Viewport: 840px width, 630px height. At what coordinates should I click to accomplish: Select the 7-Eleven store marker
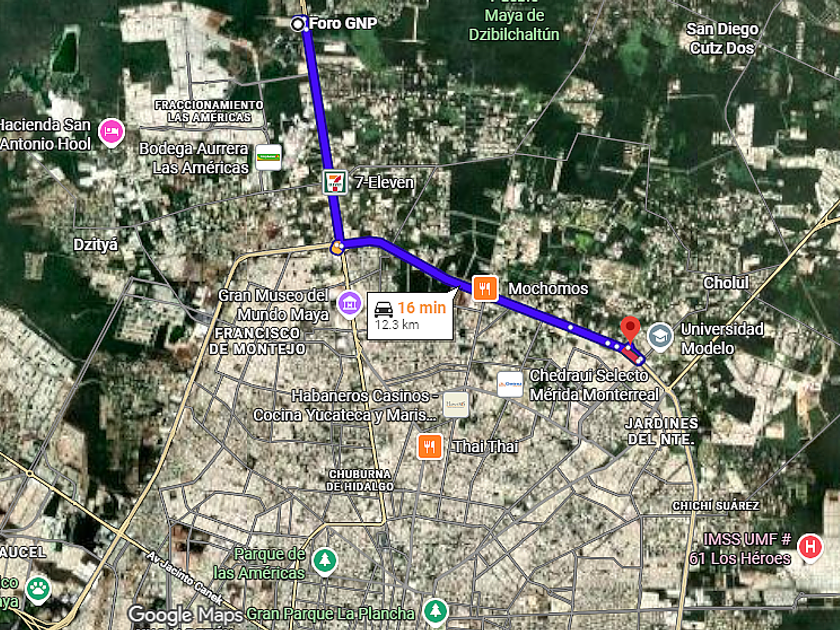336,182
